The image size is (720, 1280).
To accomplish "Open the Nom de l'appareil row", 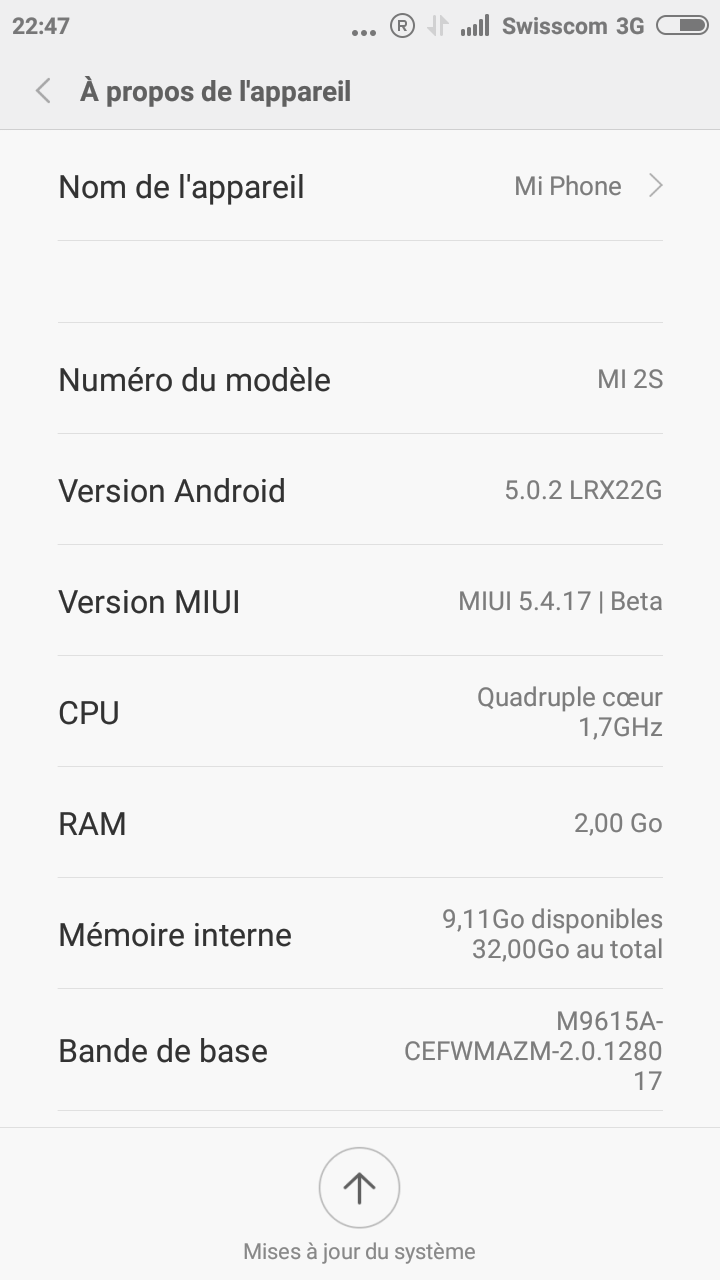I will (x=360, y=186).
